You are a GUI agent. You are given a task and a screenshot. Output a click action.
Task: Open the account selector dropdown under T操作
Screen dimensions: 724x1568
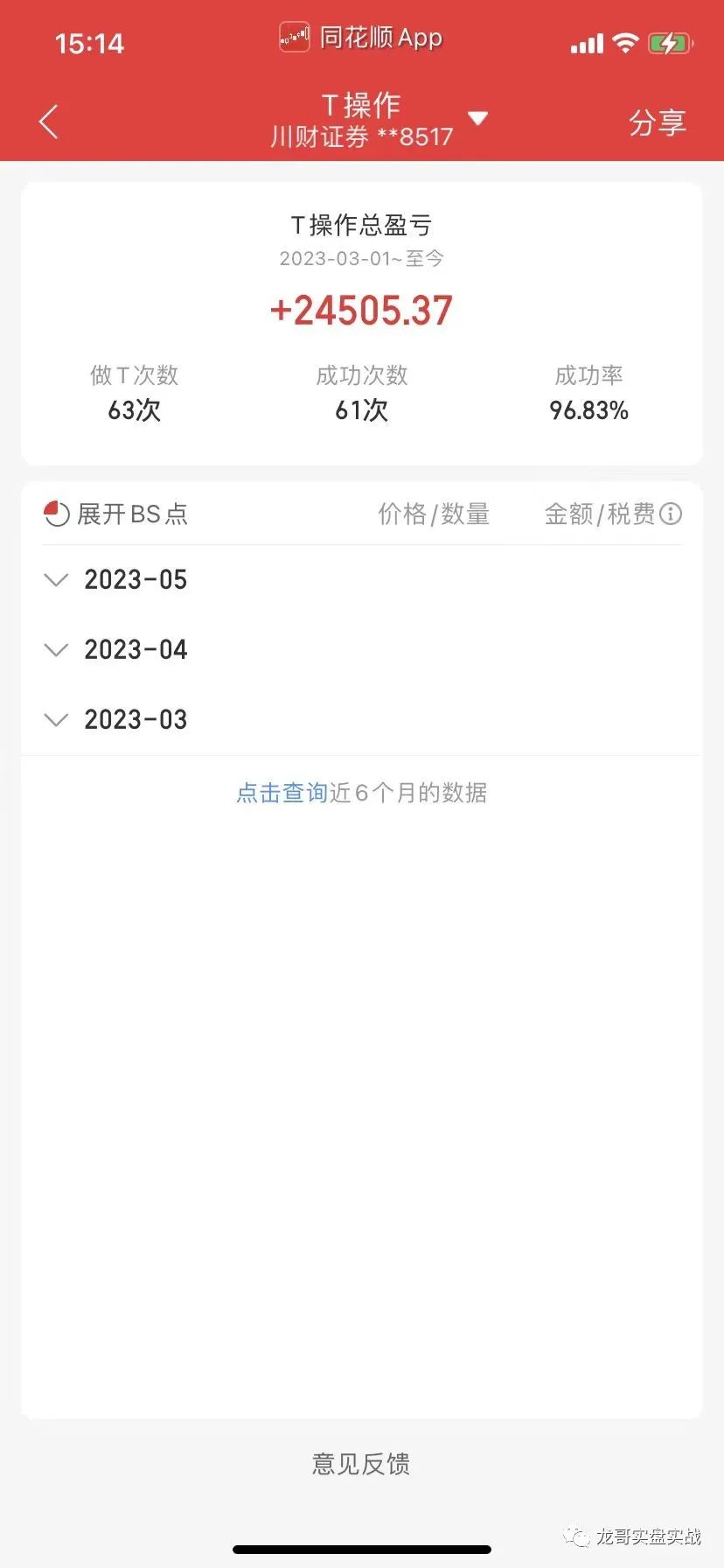click(x=477, y=118)
